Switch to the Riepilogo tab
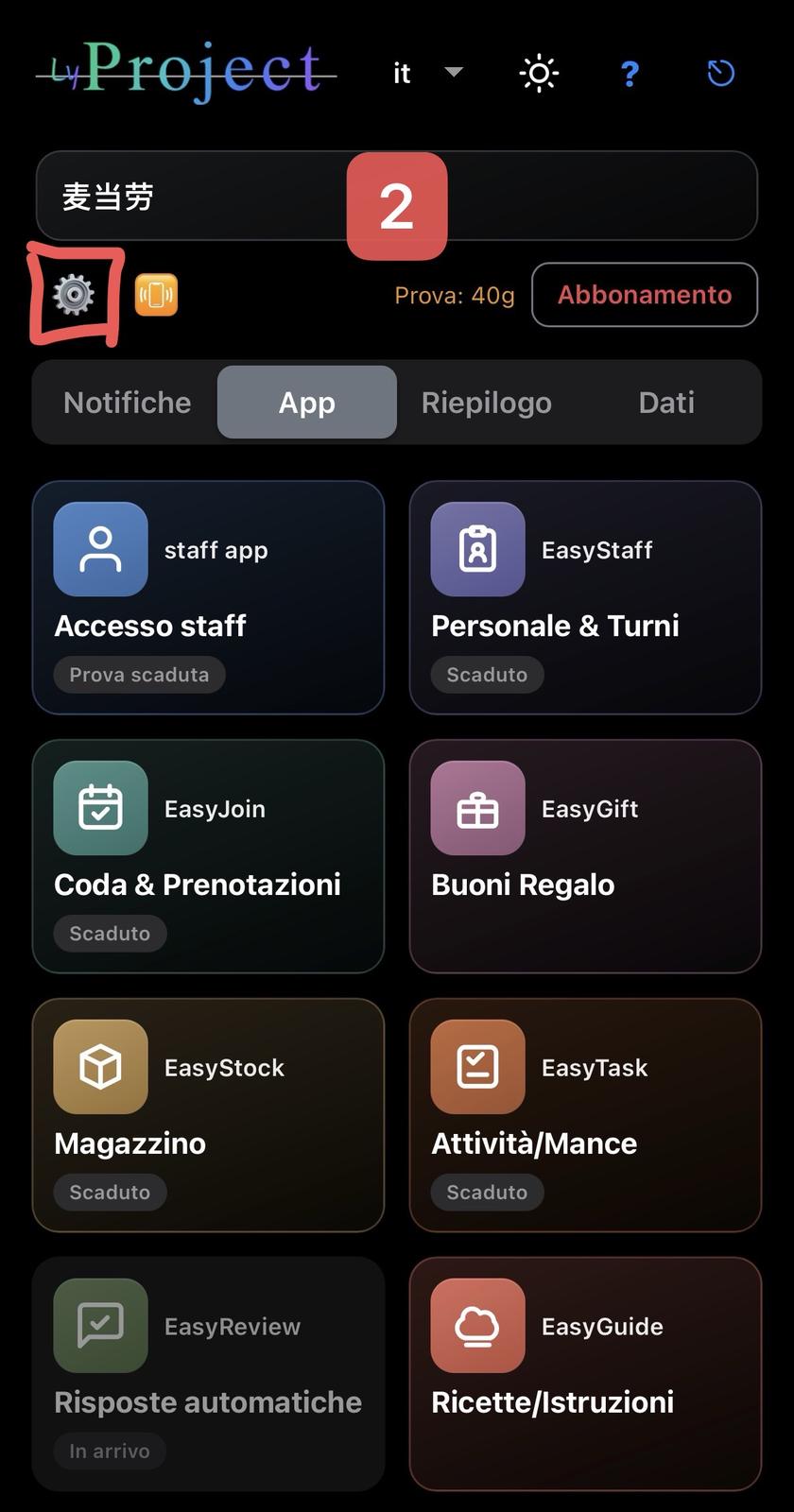This screenshot has height=1512, width=794. coord(487,403)
